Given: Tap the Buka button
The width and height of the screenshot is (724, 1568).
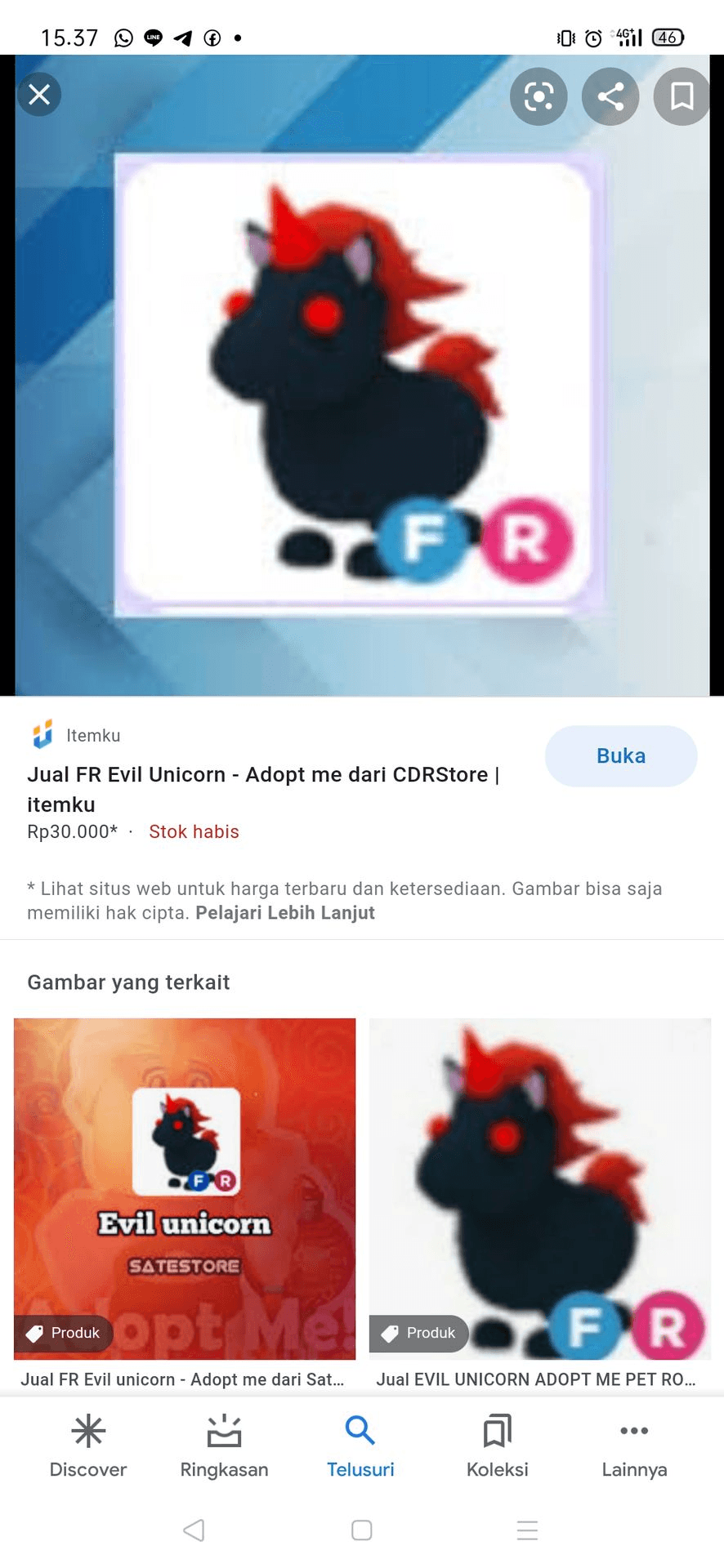Looking at the screenshot, I should pos(621,756).
